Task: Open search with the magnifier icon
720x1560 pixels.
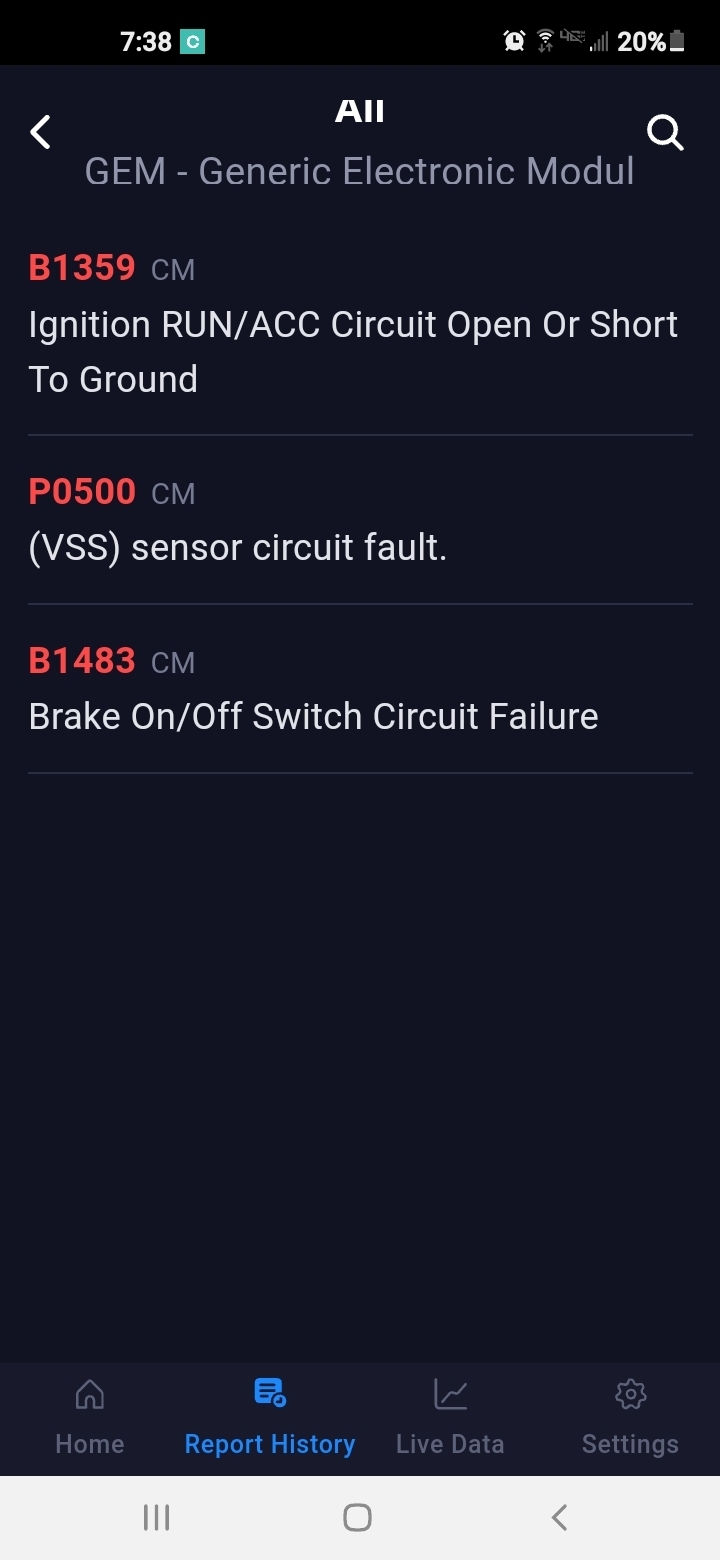Action: click(x=665, y=132)
